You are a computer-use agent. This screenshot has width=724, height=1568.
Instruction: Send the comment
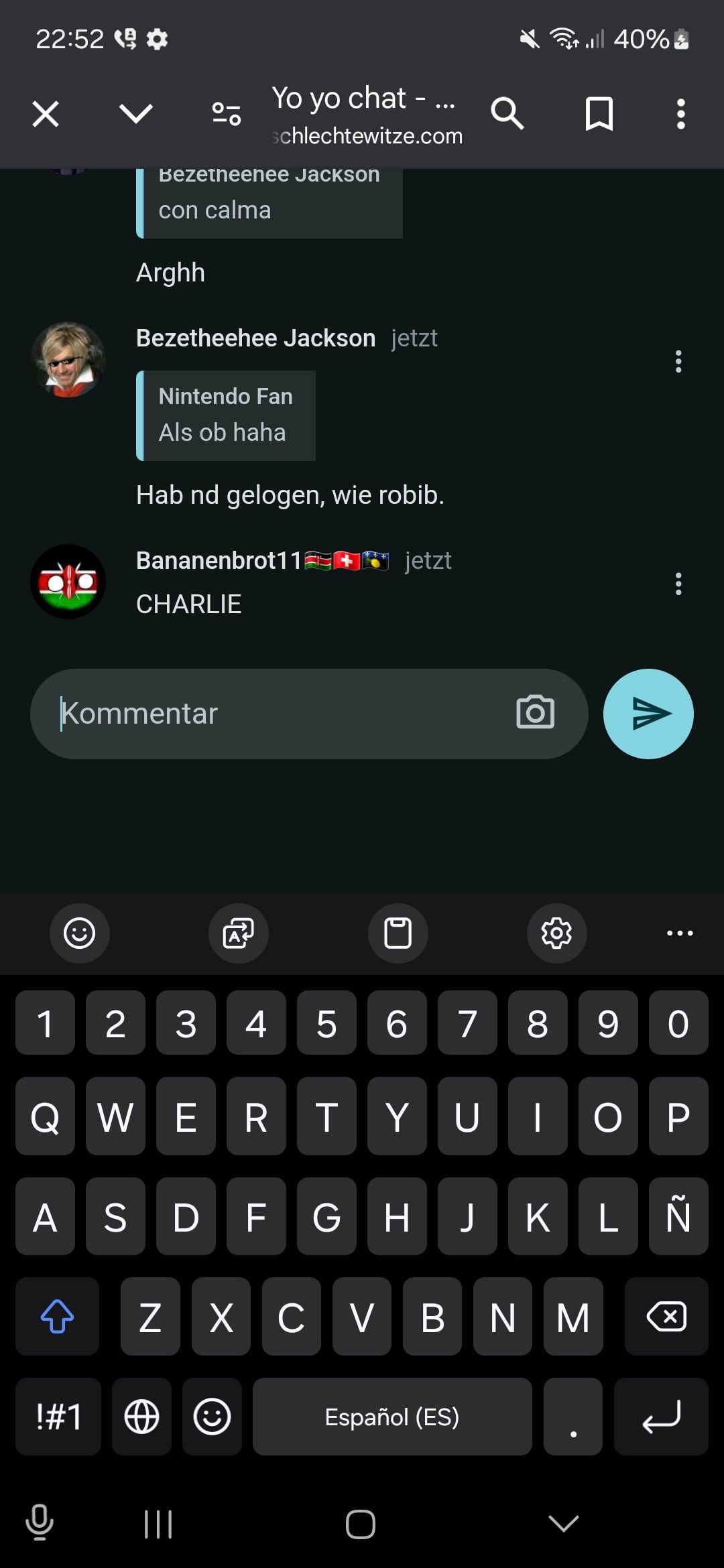[648, 714]
